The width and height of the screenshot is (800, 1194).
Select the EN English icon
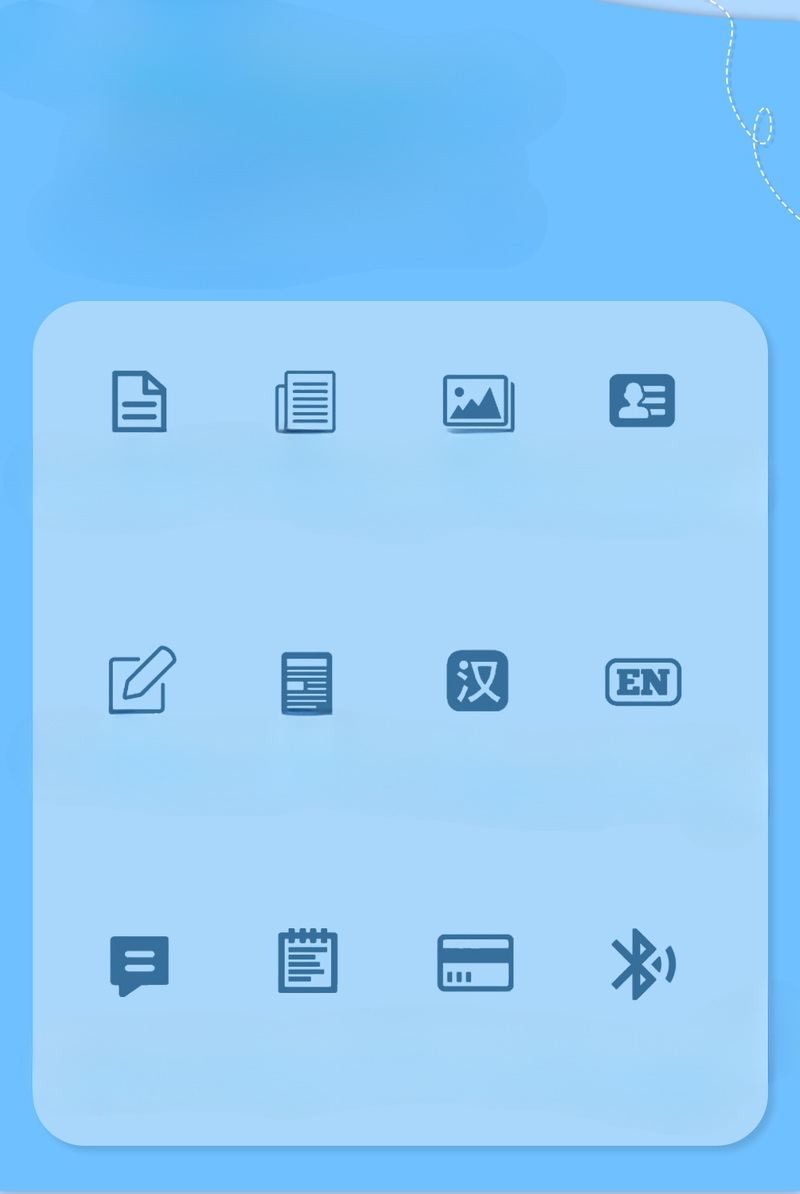pyautogui.click(x=643, y=682)
